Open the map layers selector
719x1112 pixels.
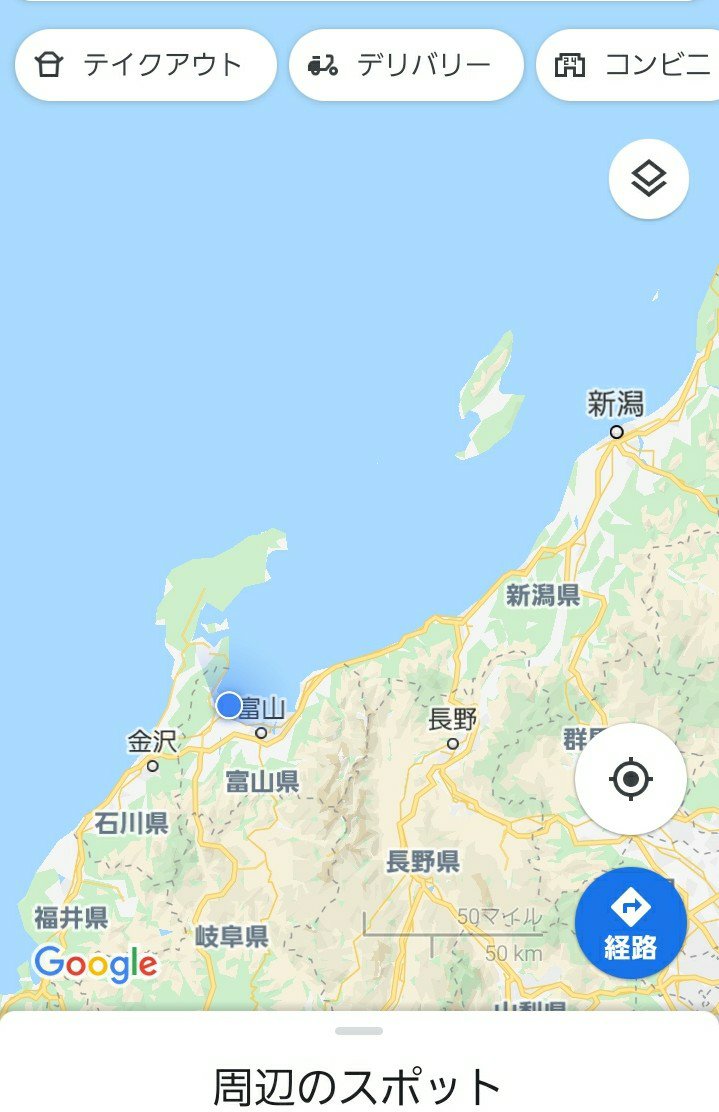click(648, 179)
